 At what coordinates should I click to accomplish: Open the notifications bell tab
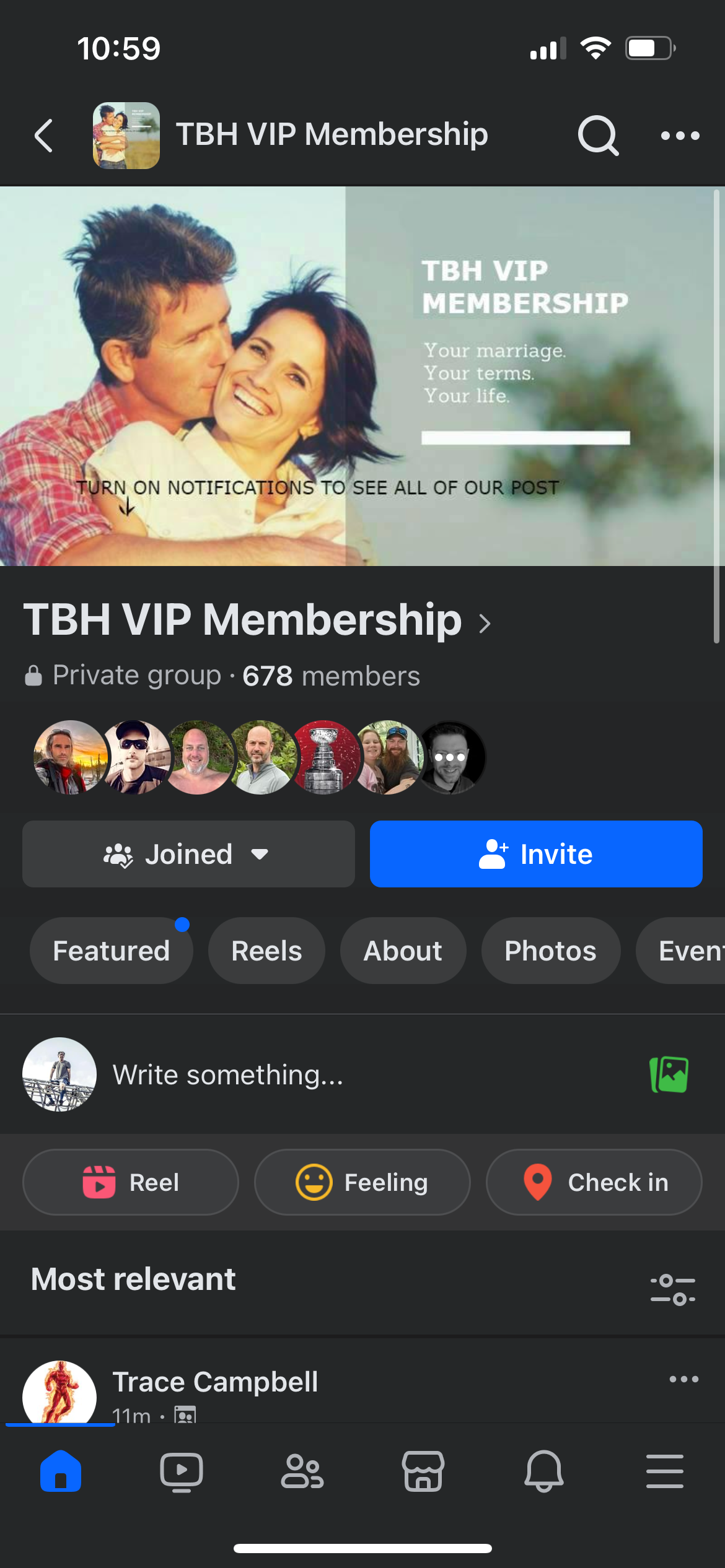click(543, 1471)
